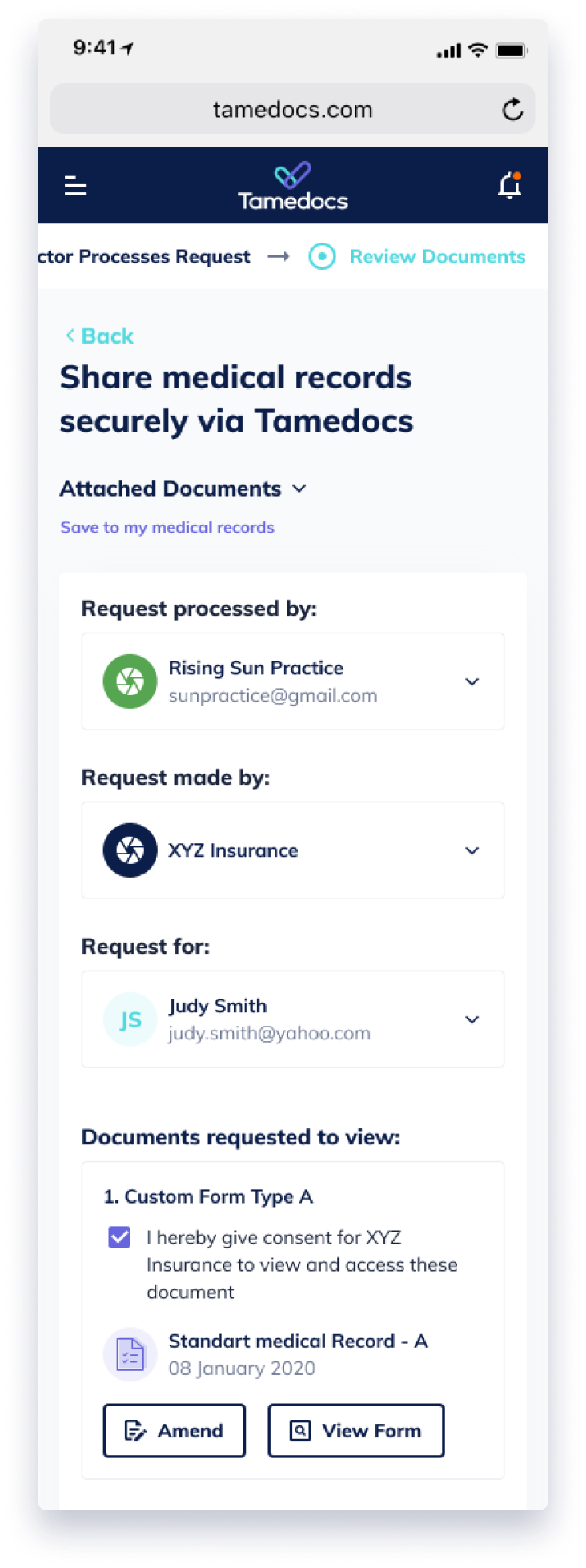Open the hamburger menu

coord(76,186)
